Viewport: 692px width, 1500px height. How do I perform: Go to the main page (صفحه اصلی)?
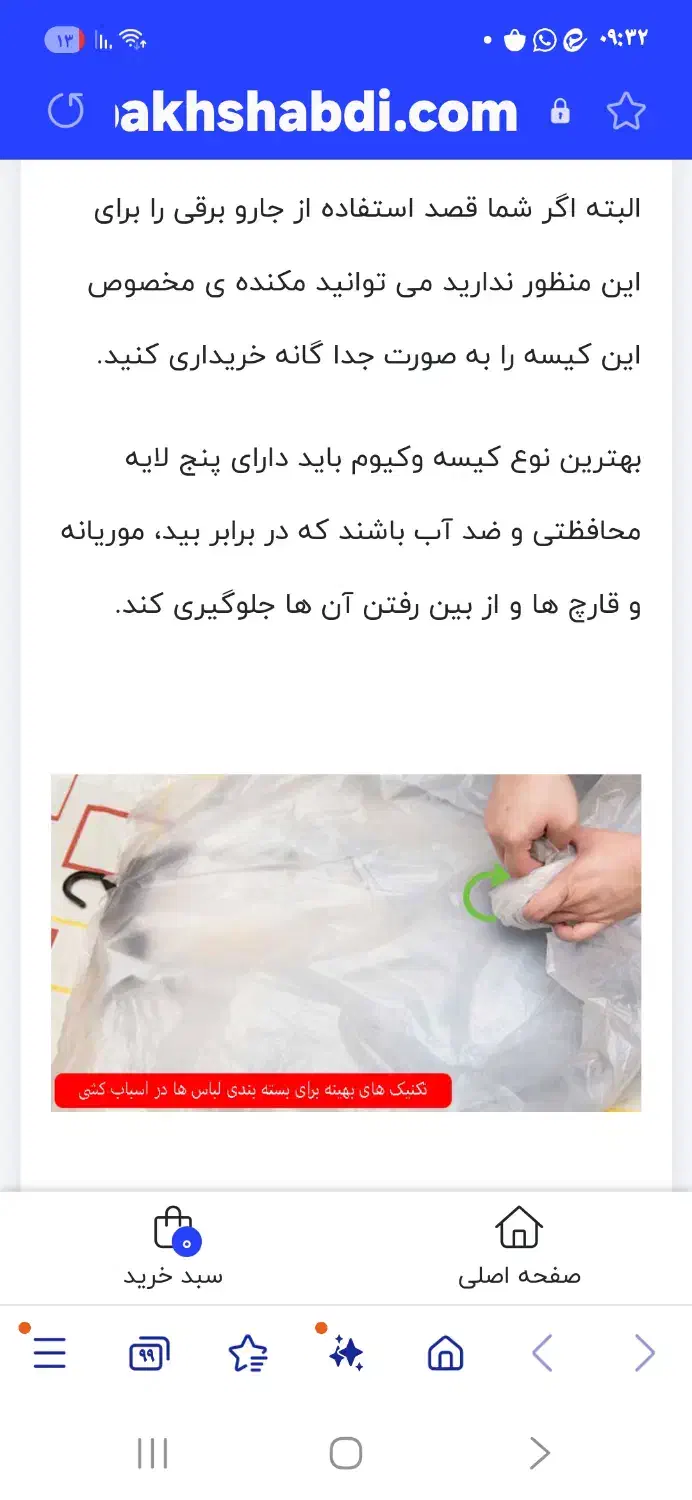pyautogui.click(x=518, y=1247)
